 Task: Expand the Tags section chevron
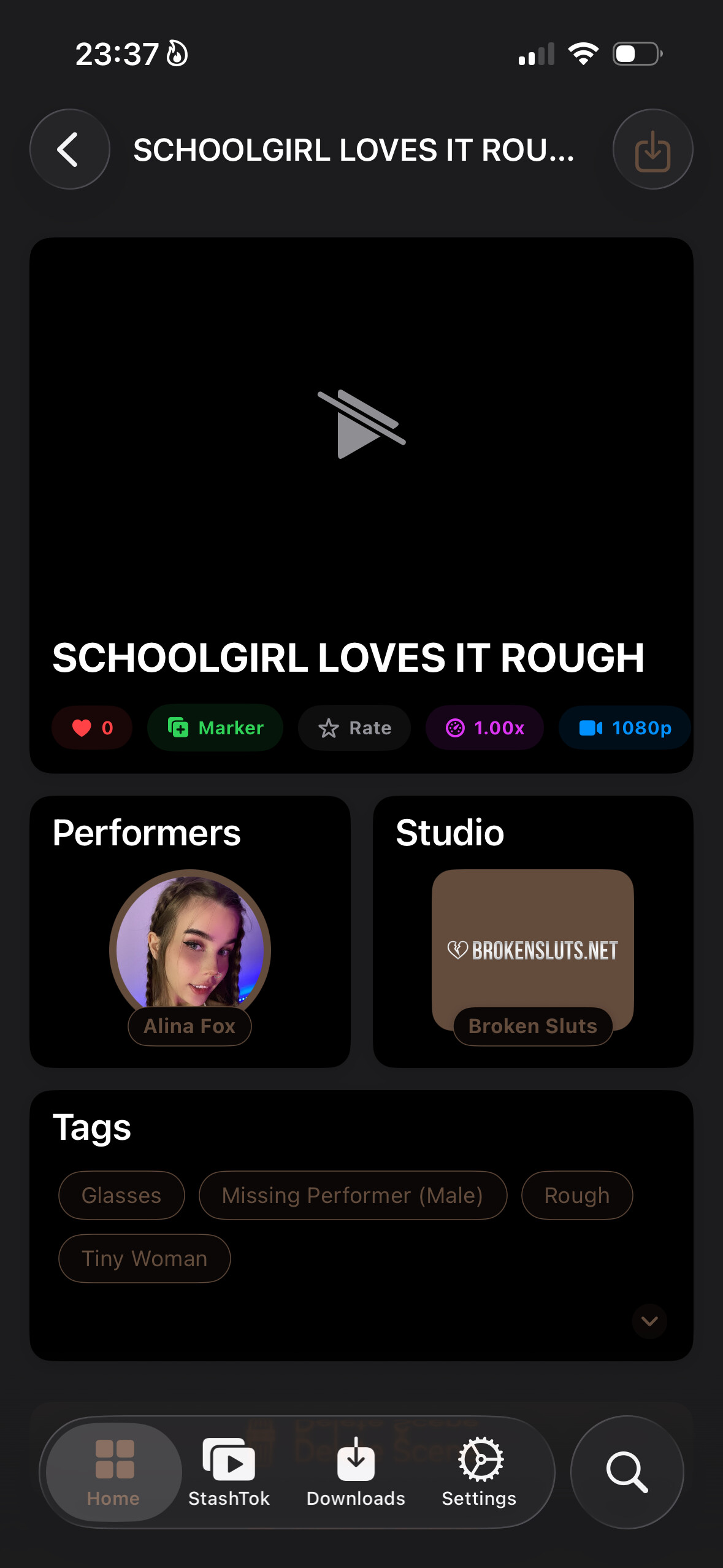[x=649, y=1321]
